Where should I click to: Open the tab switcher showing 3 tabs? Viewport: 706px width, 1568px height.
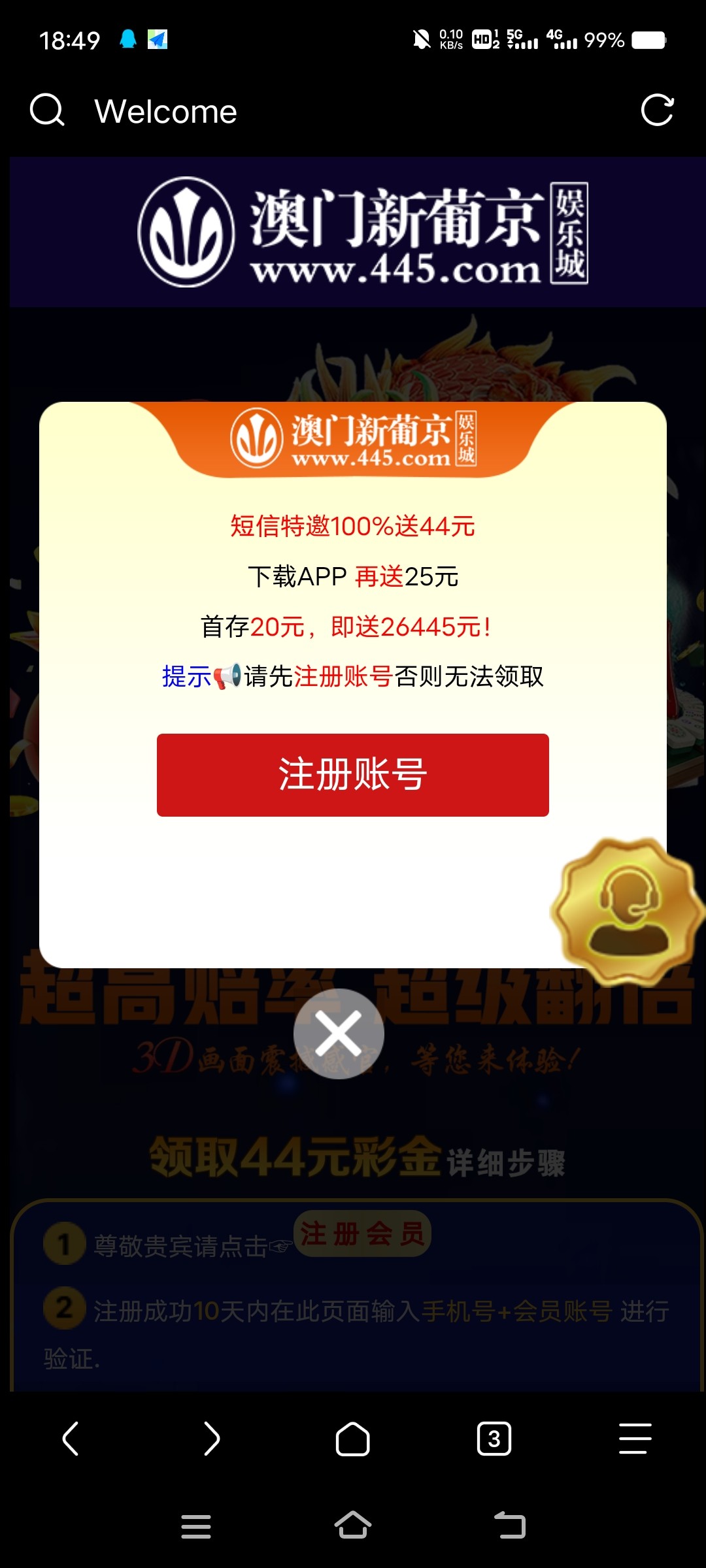point(494,1439)
